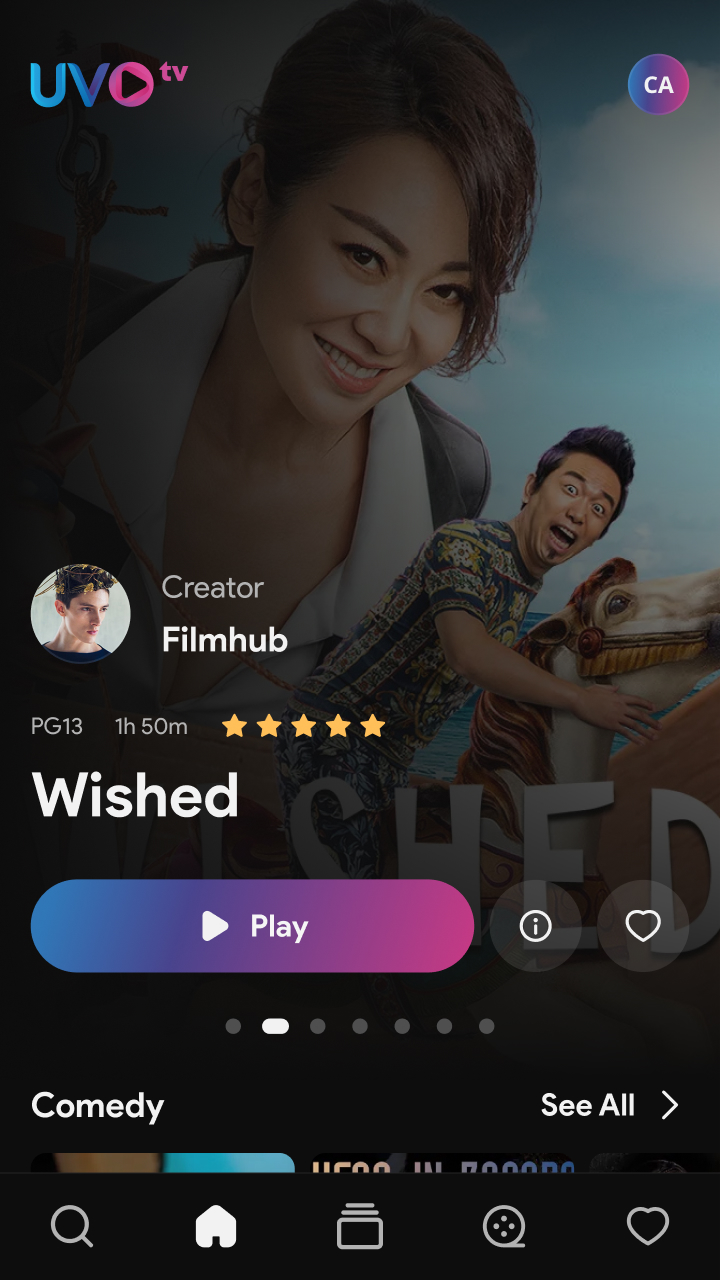Open the movies reel icon in bottom navigation
Screen dimensions: 720x1280
click(x=504, y=1224)
